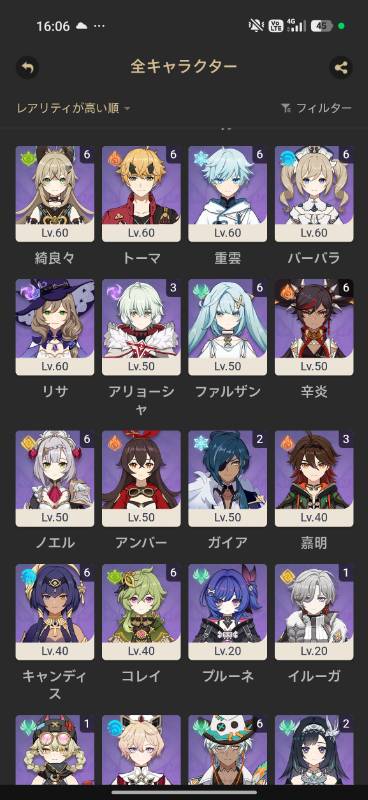The width and height of the screenshot is (368, 800).
Task: Open コレイ character card
Action: point(141,612)
